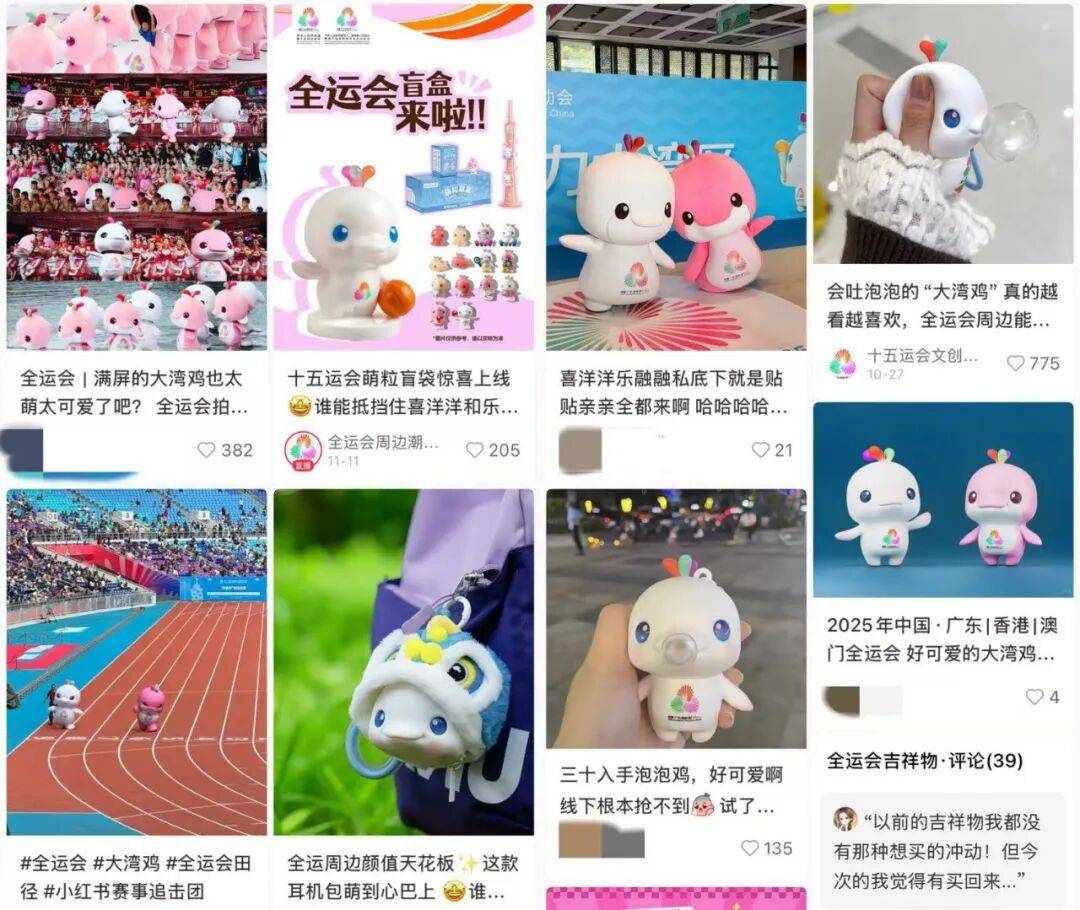The width and height of the screenshot is (1080, 910).
Task: Like the bubble toy post with 775 likes
Action: click(x=1015, y=363)
